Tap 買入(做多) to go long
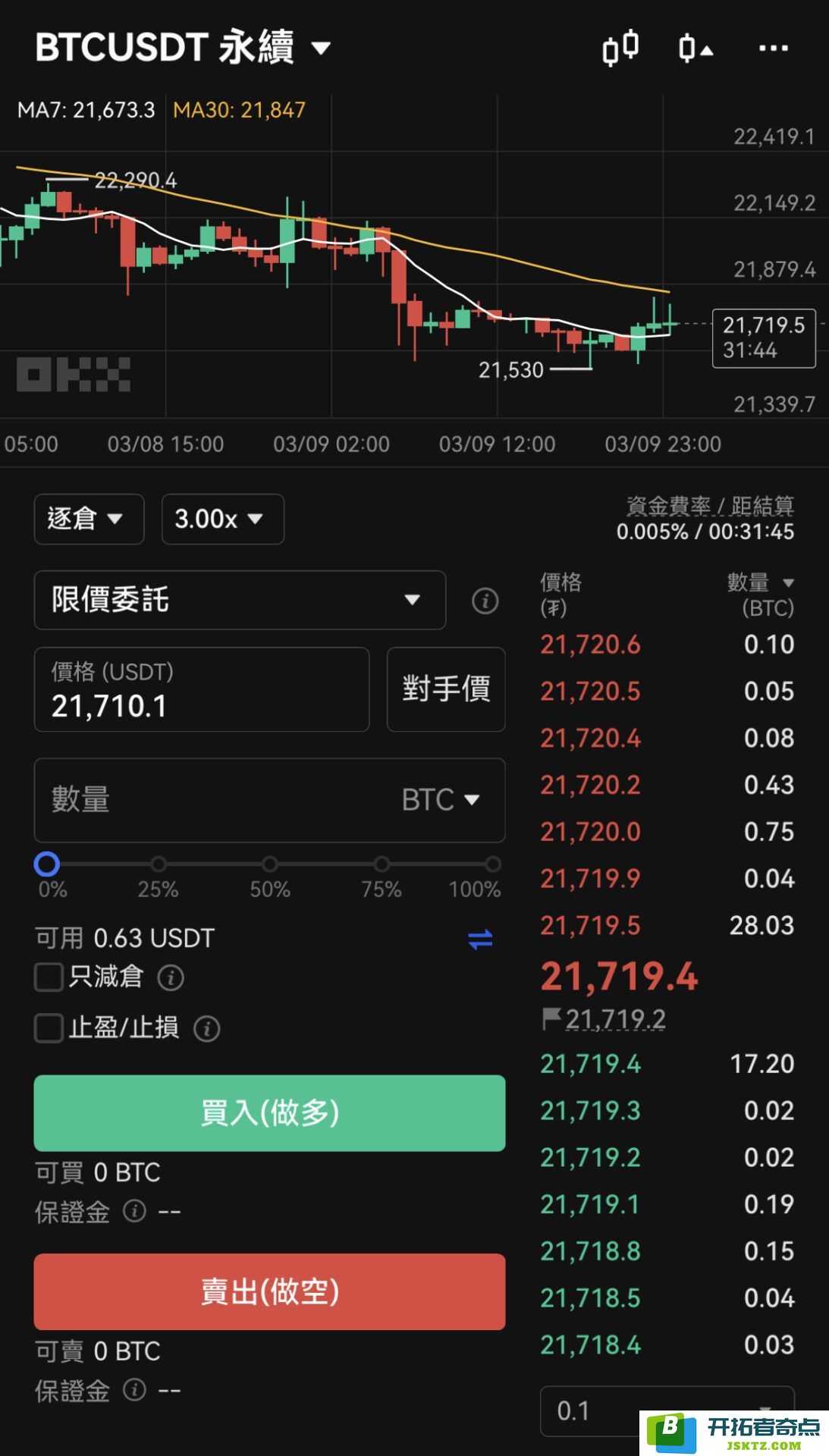This screenshot has width=829, height=1456. point(270,1113)
